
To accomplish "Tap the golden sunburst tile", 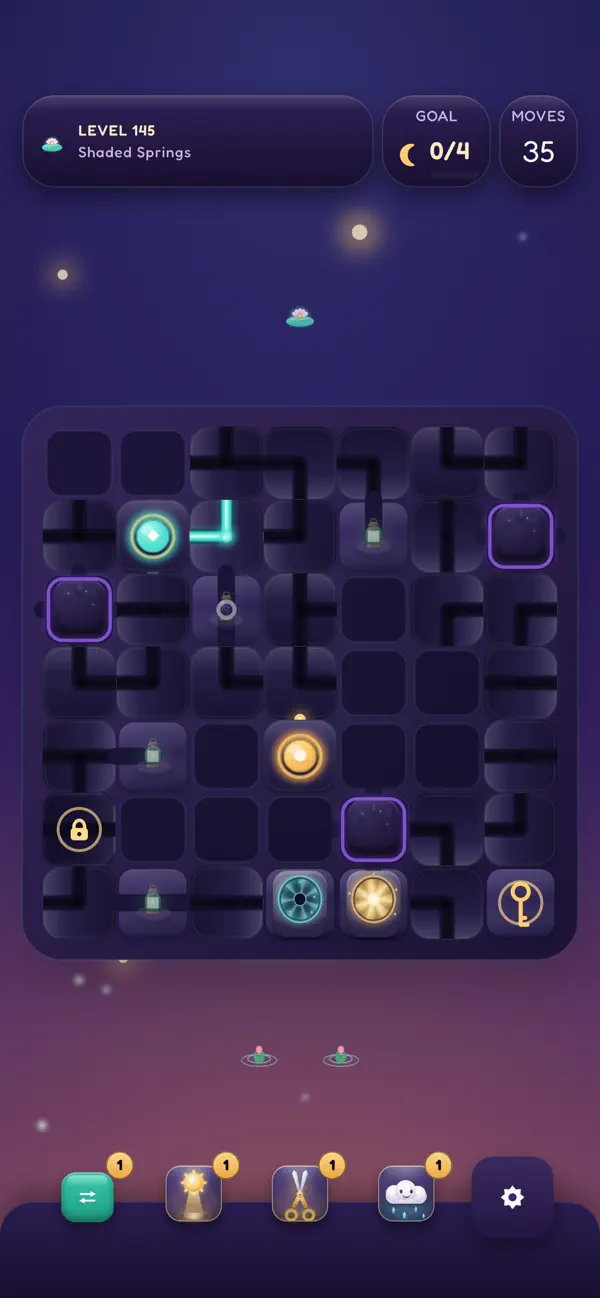I will point(374,901).
